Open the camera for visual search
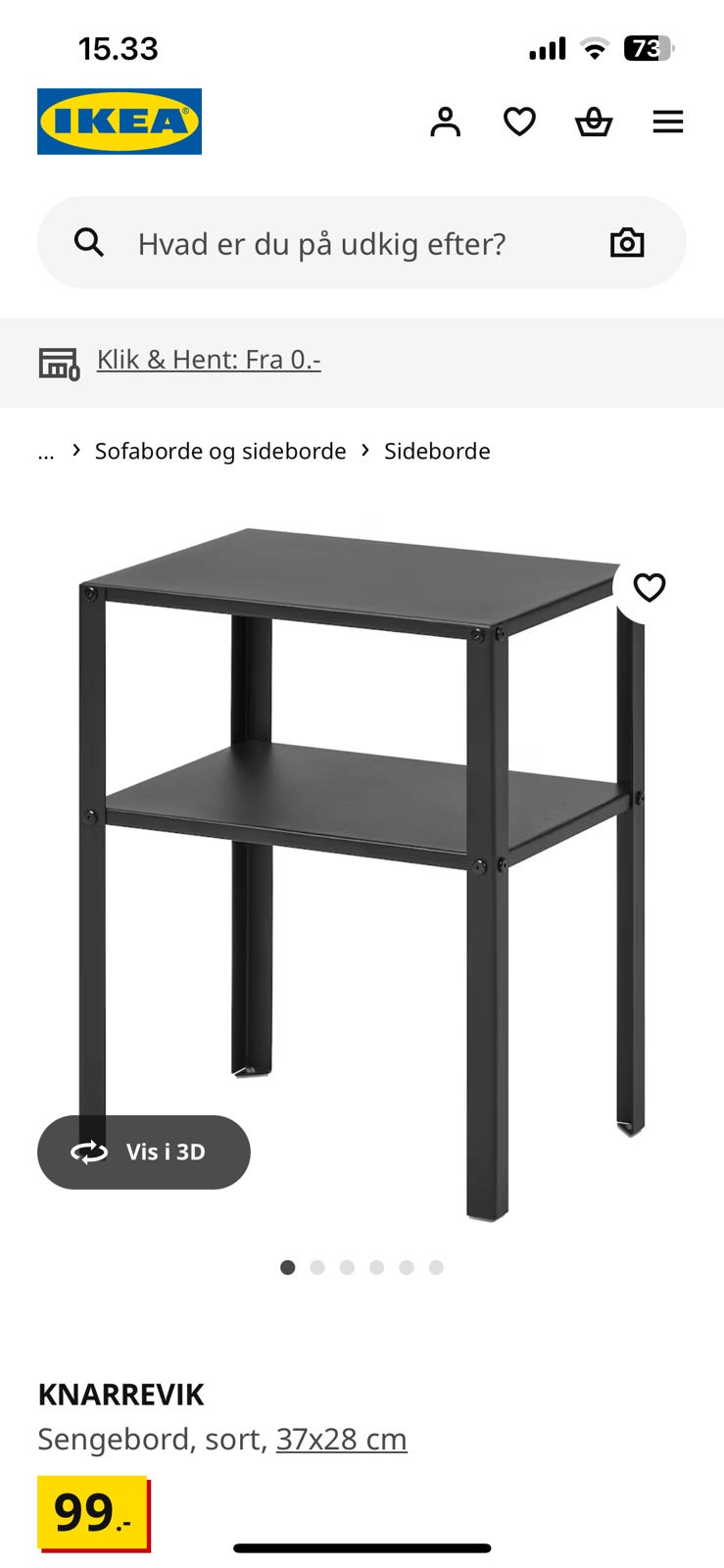 [627, 242]
